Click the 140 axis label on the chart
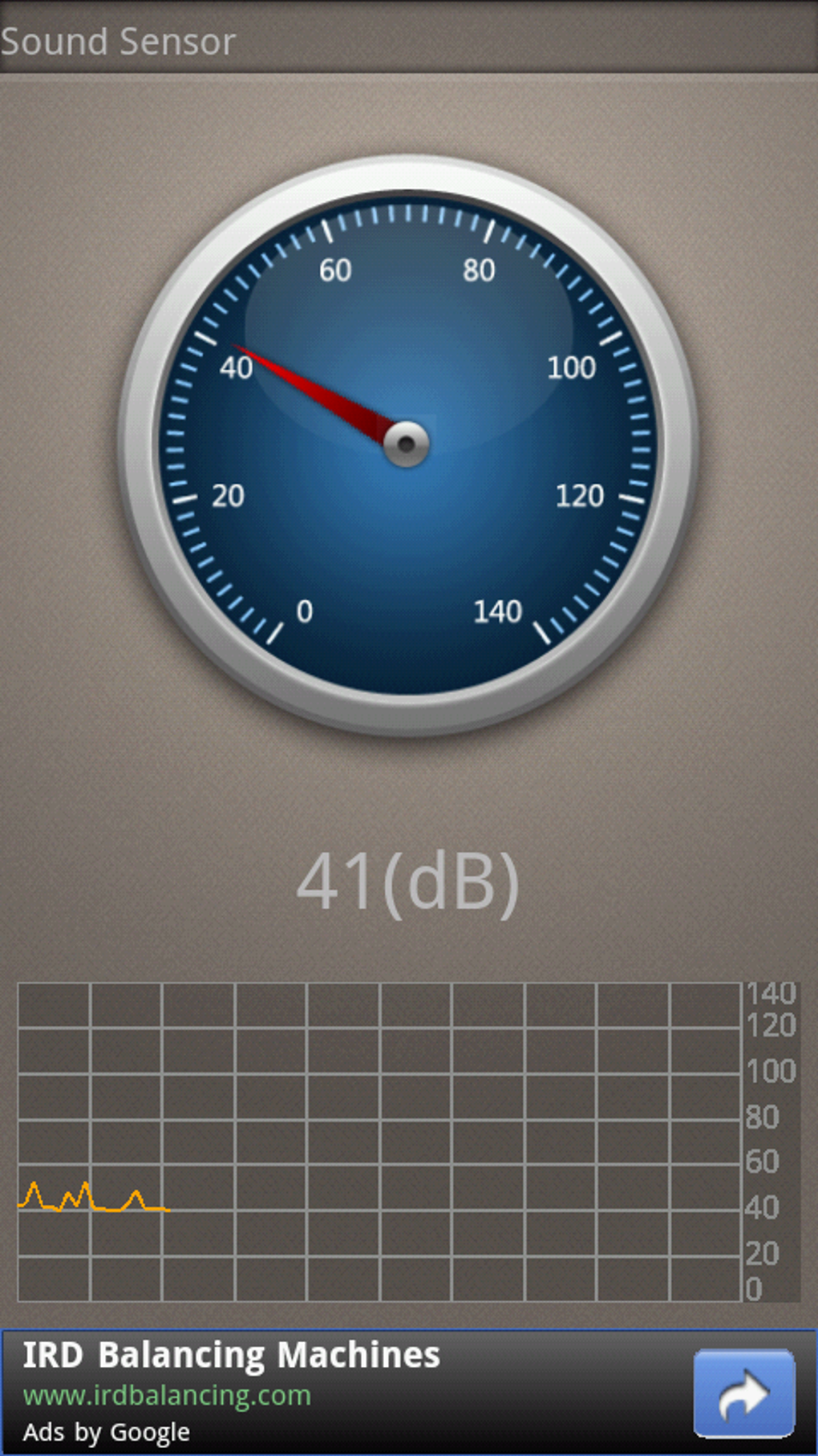818x1456 pixels. coord(771,995)
